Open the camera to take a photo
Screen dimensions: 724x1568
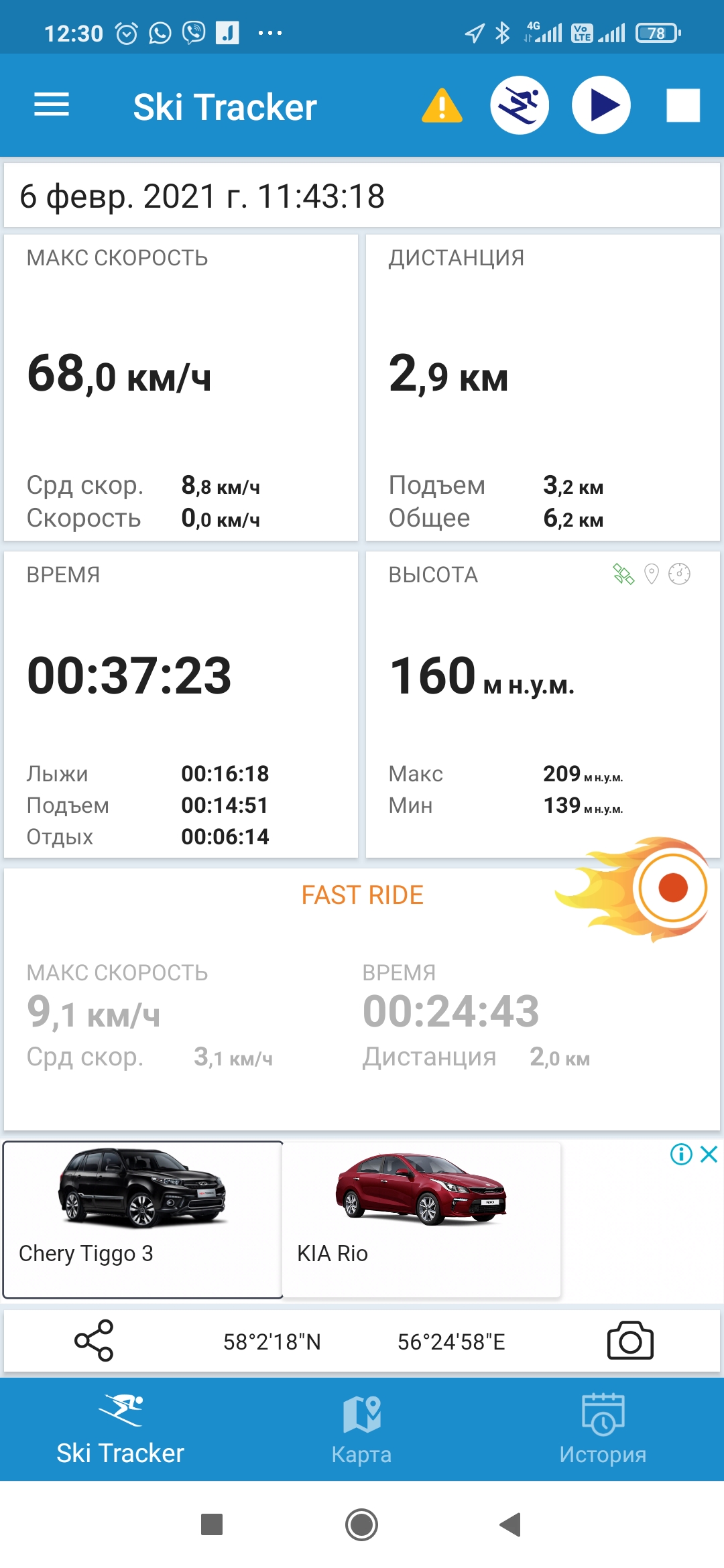630,1341
